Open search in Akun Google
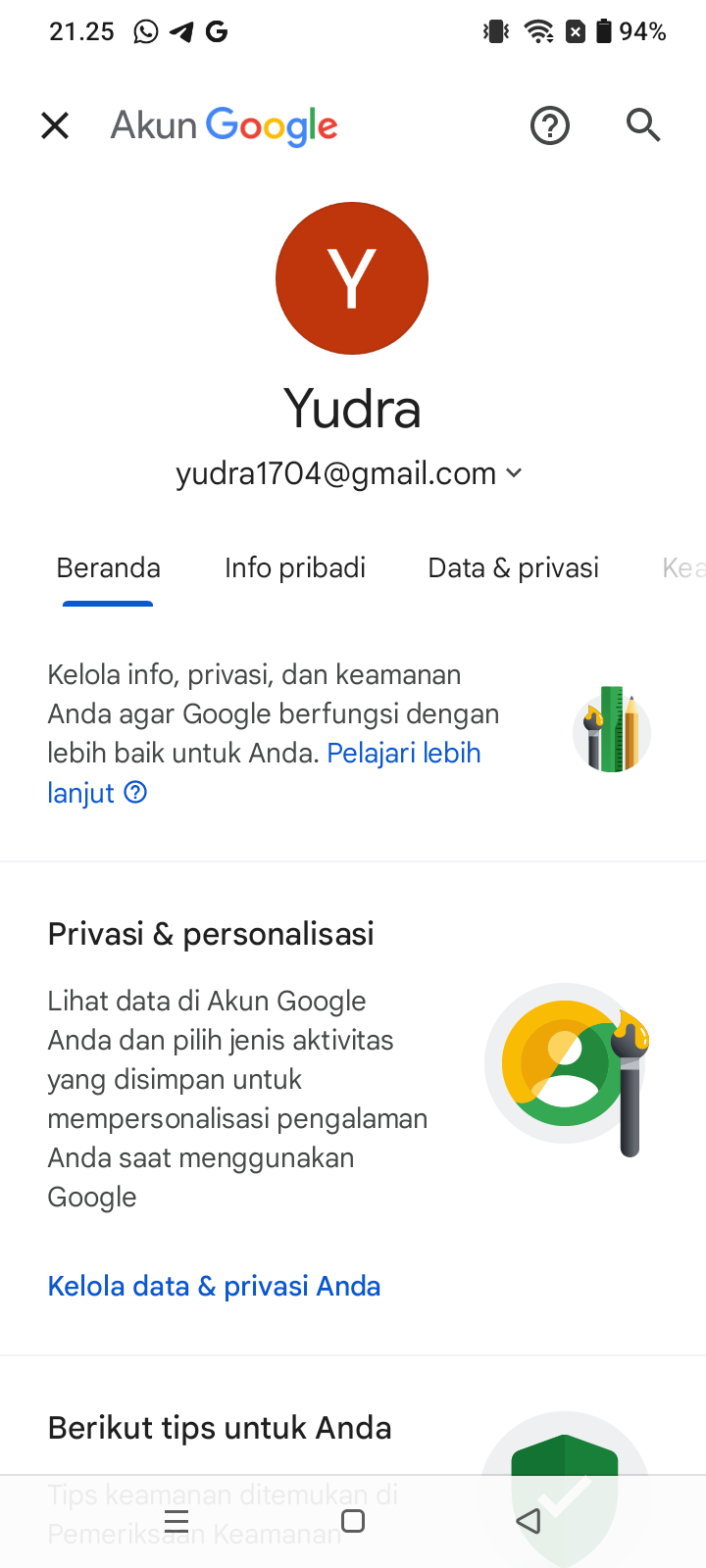 click(x=643, y=125)
